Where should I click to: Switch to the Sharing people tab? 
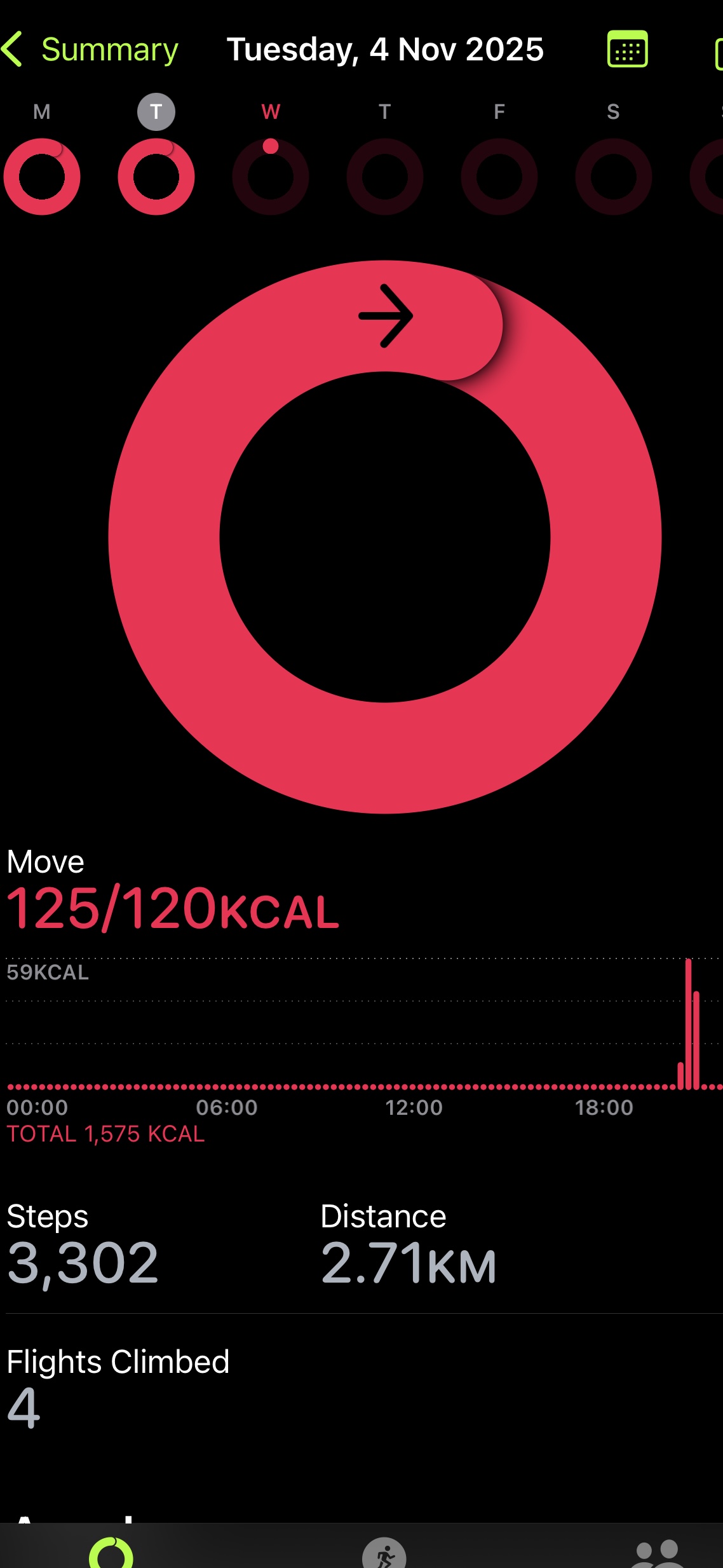coord(659,1553)
